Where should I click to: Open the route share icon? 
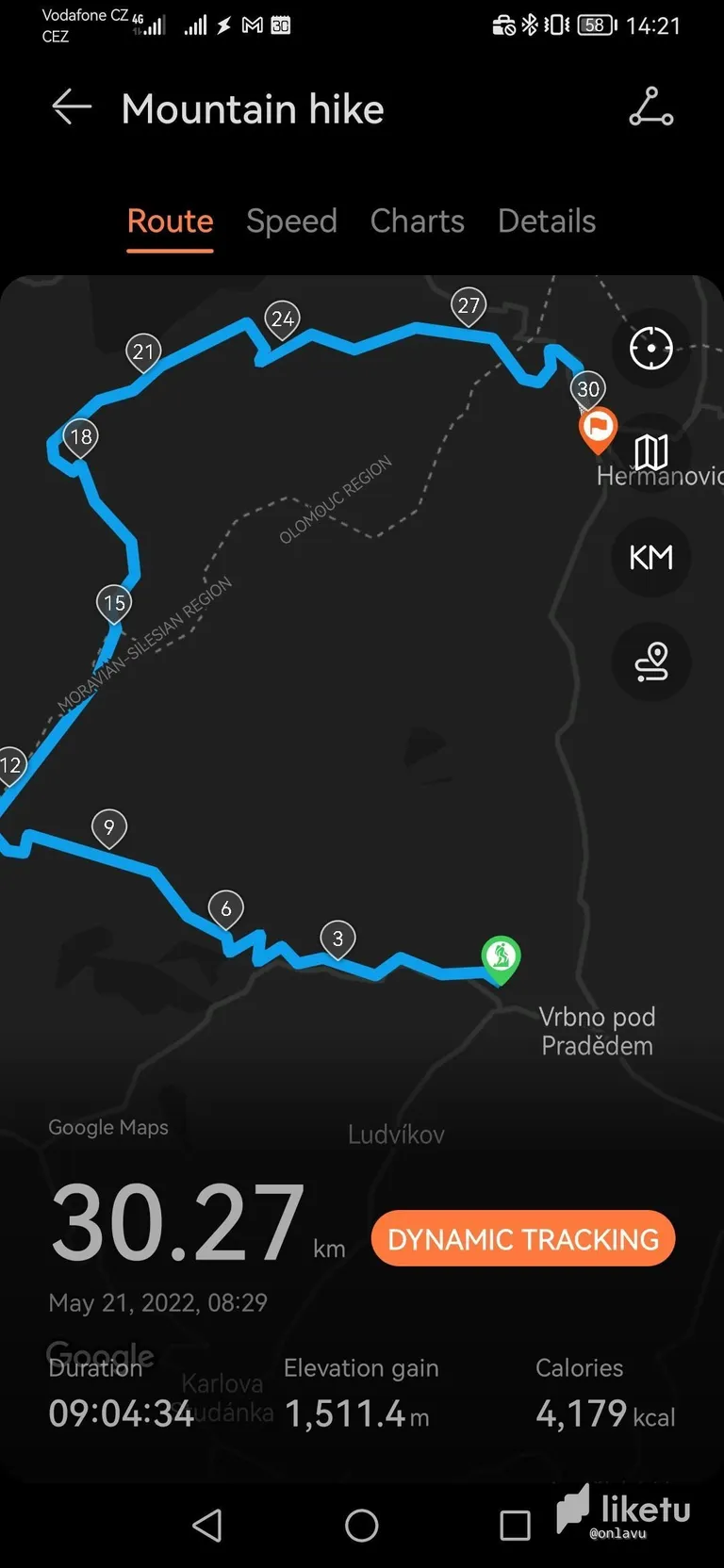tap(651, 107)
